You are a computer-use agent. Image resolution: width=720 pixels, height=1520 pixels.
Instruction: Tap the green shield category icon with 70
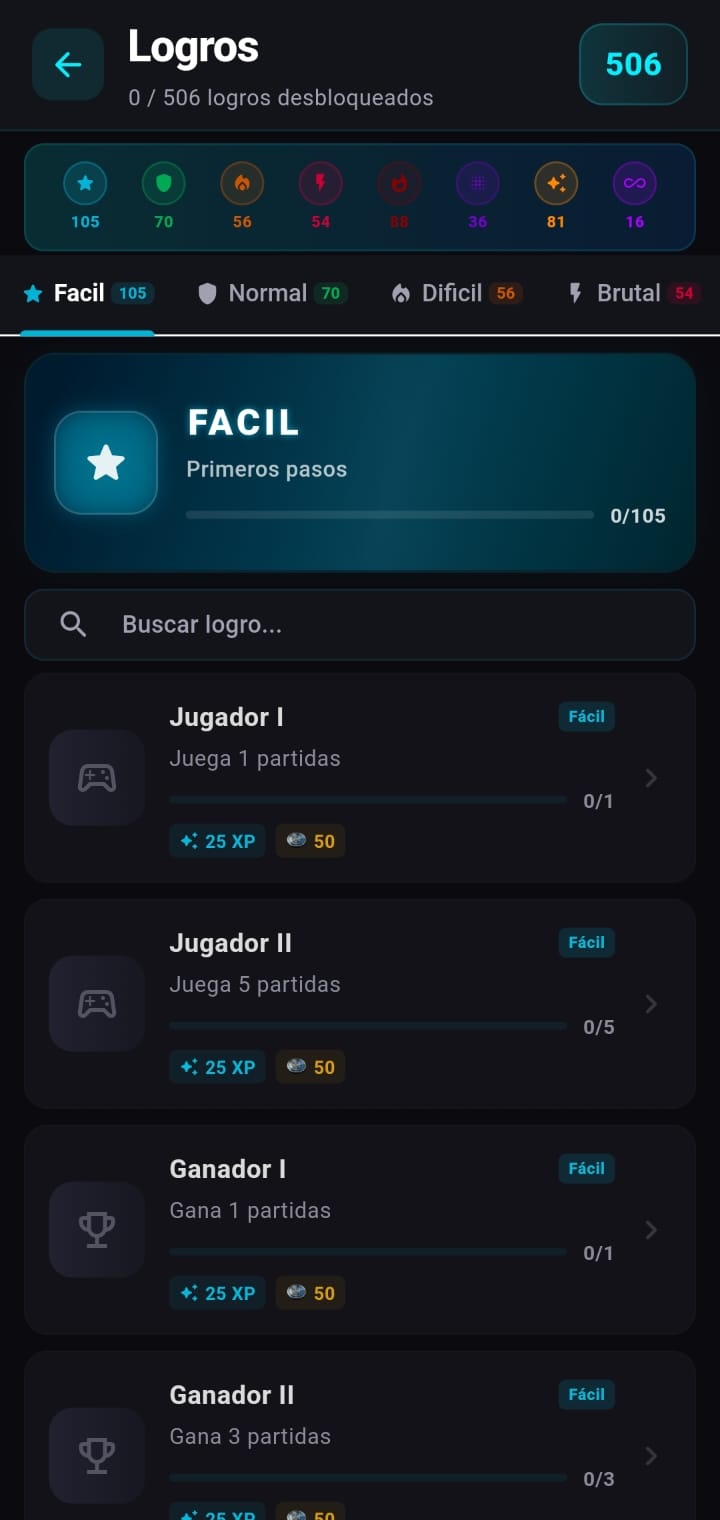click(x=163, y=184)
